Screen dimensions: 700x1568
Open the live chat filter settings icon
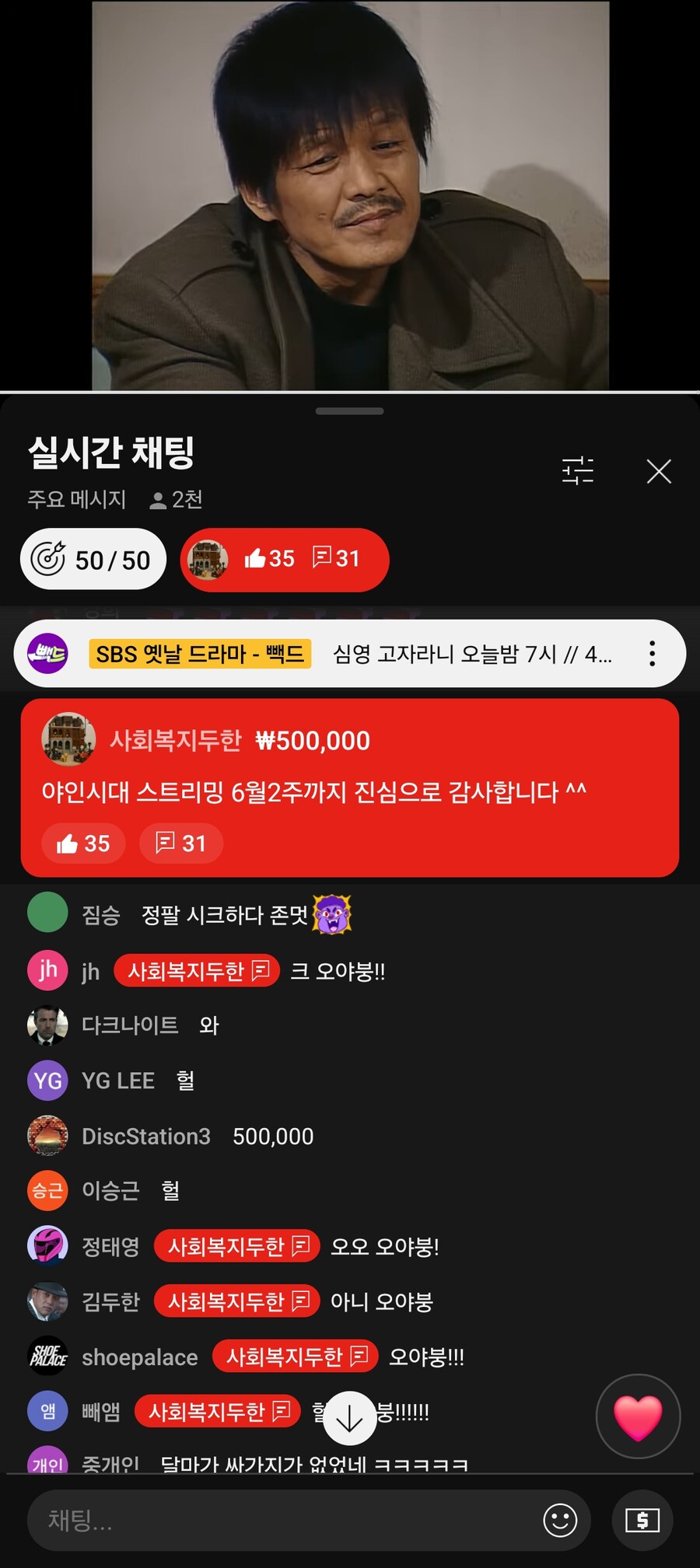578,471
